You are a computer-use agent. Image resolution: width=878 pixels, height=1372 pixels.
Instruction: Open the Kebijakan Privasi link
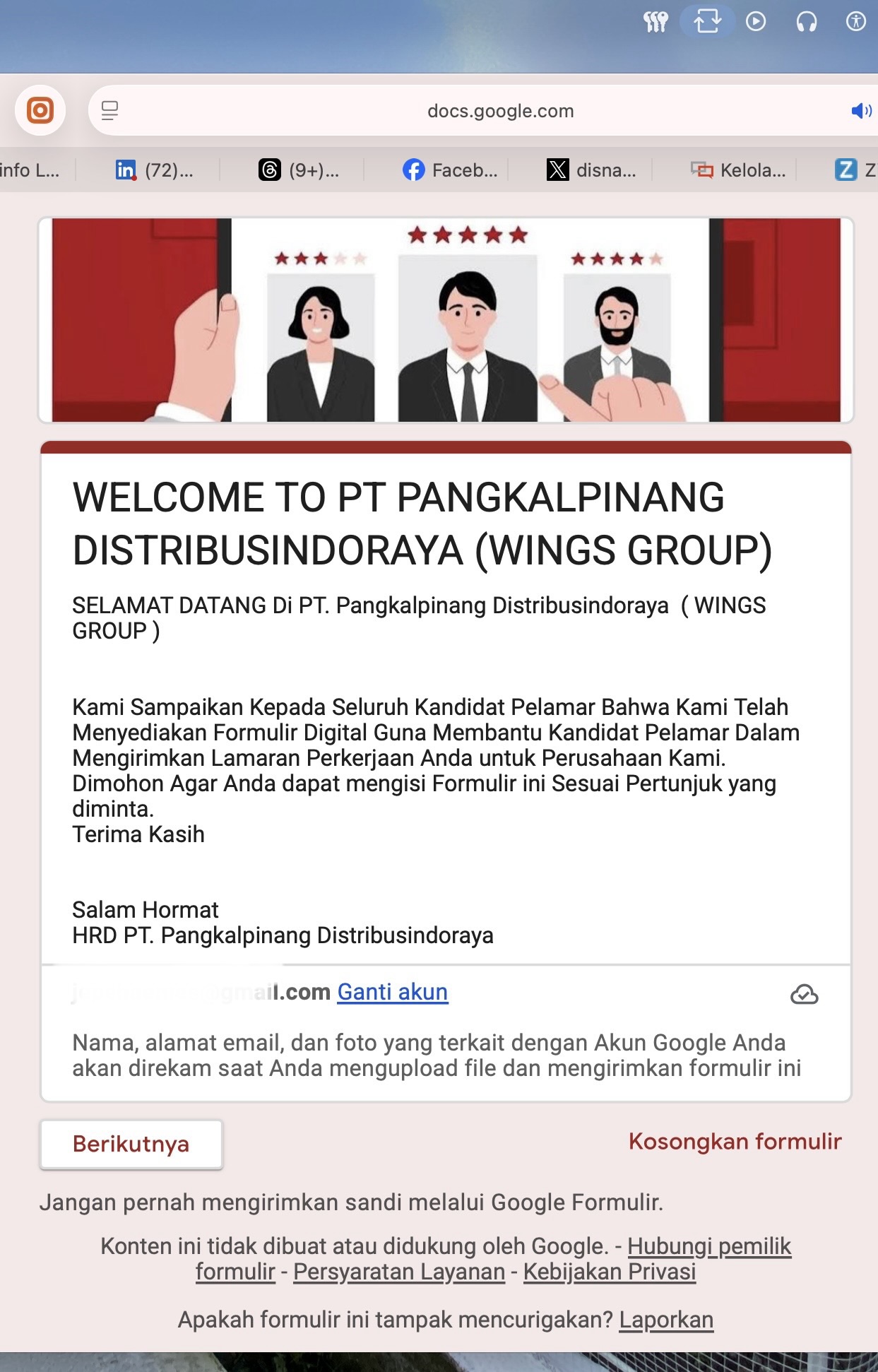tap(609, 1272)
